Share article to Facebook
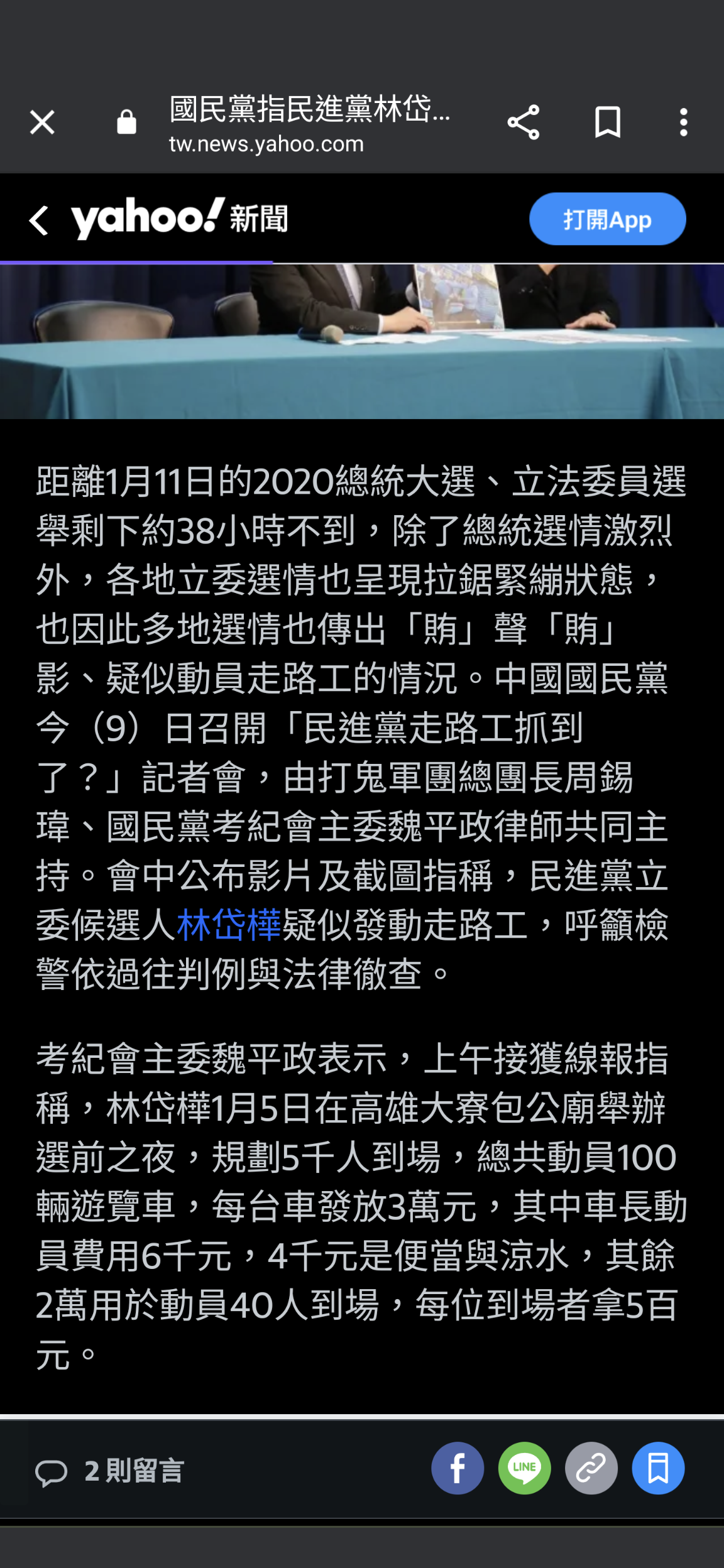Viewport: 724px width, 1568px height. (458, 1468)
